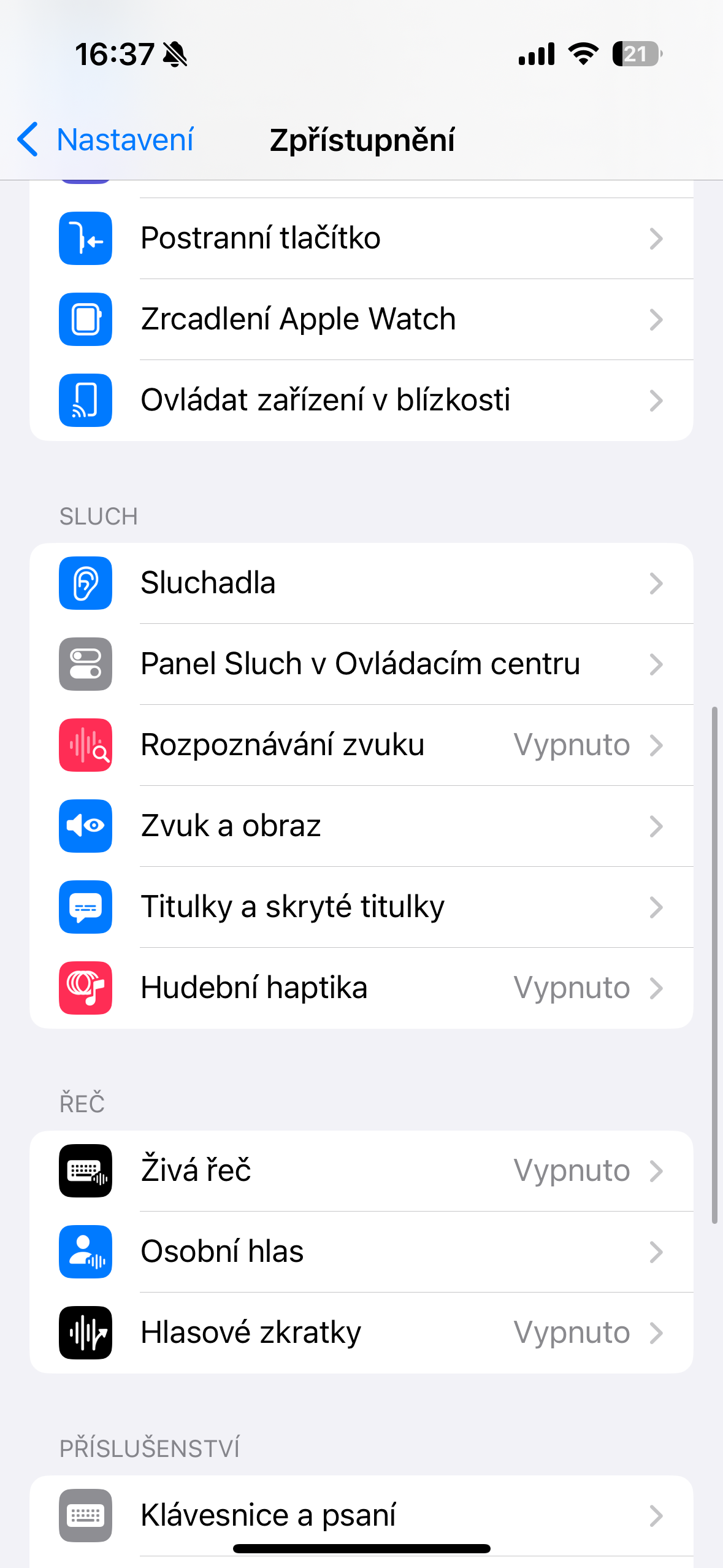Expand the Sluchadla row chevron
The image size is (723, 1568).
point(657,583)
